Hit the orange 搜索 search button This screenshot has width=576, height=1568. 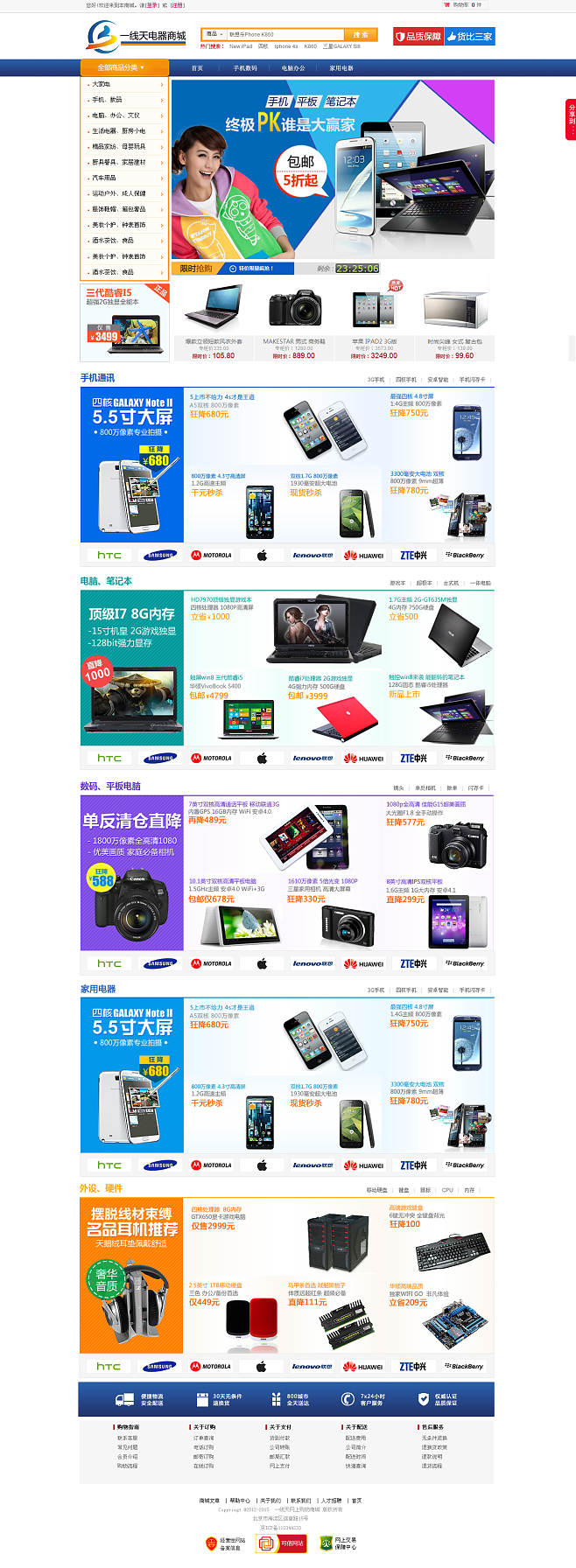(361, 34)
